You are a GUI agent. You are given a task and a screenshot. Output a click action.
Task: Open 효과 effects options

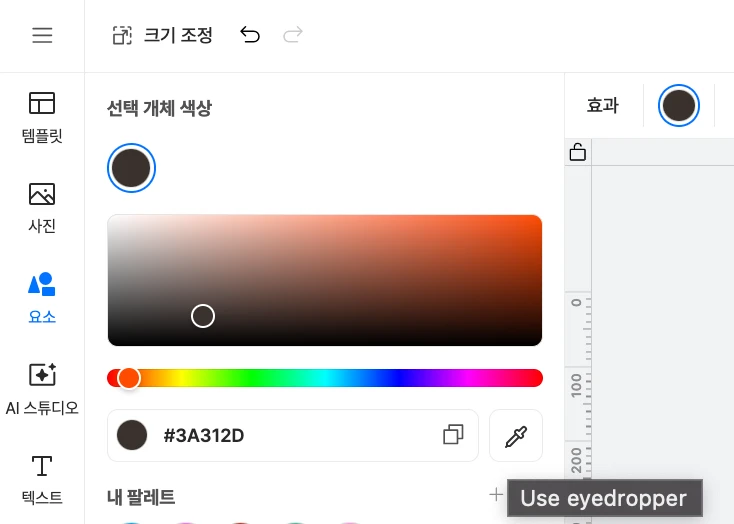pos(603,105)
